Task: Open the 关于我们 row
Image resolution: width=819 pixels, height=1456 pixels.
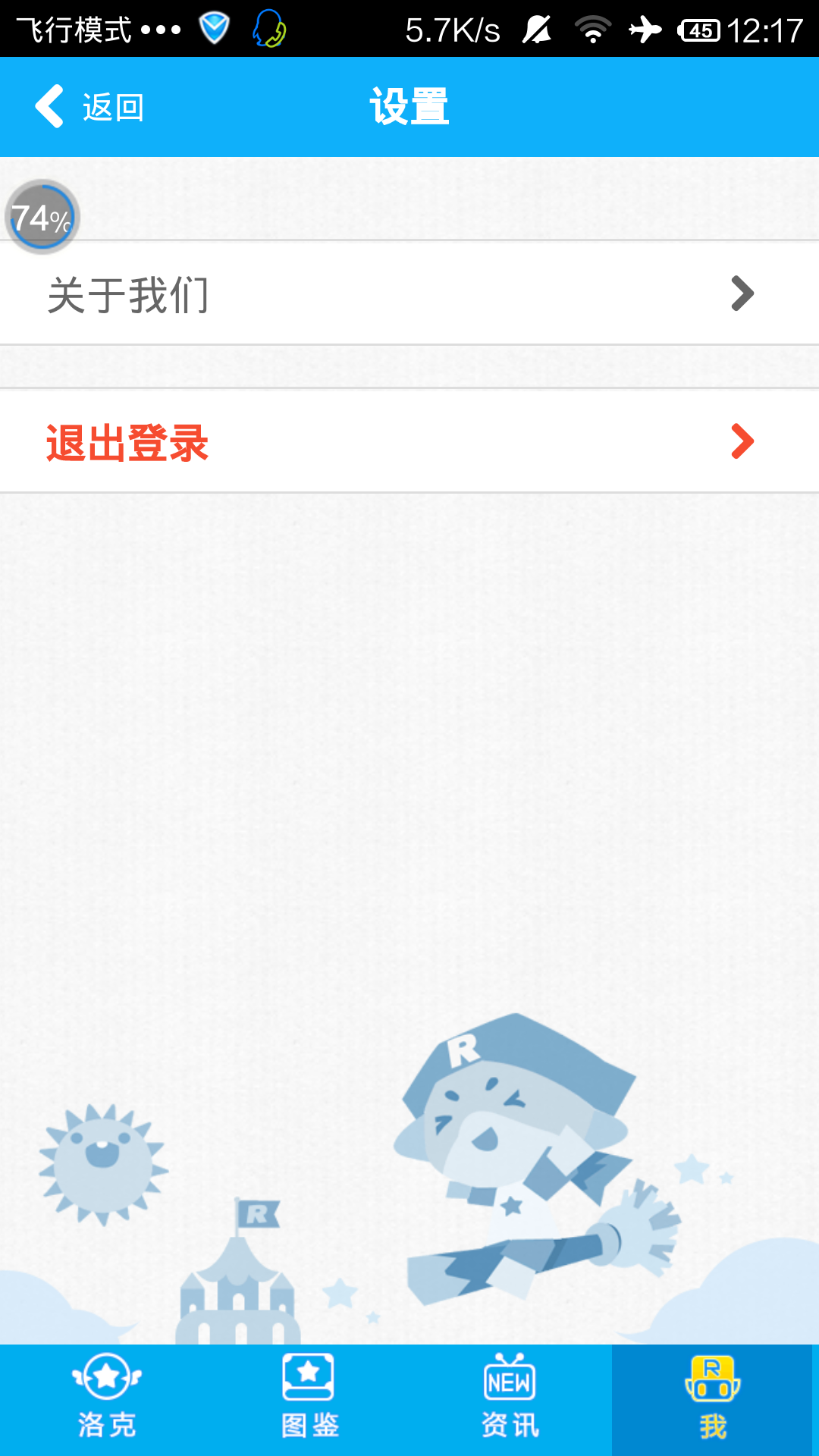Action: 409,294
